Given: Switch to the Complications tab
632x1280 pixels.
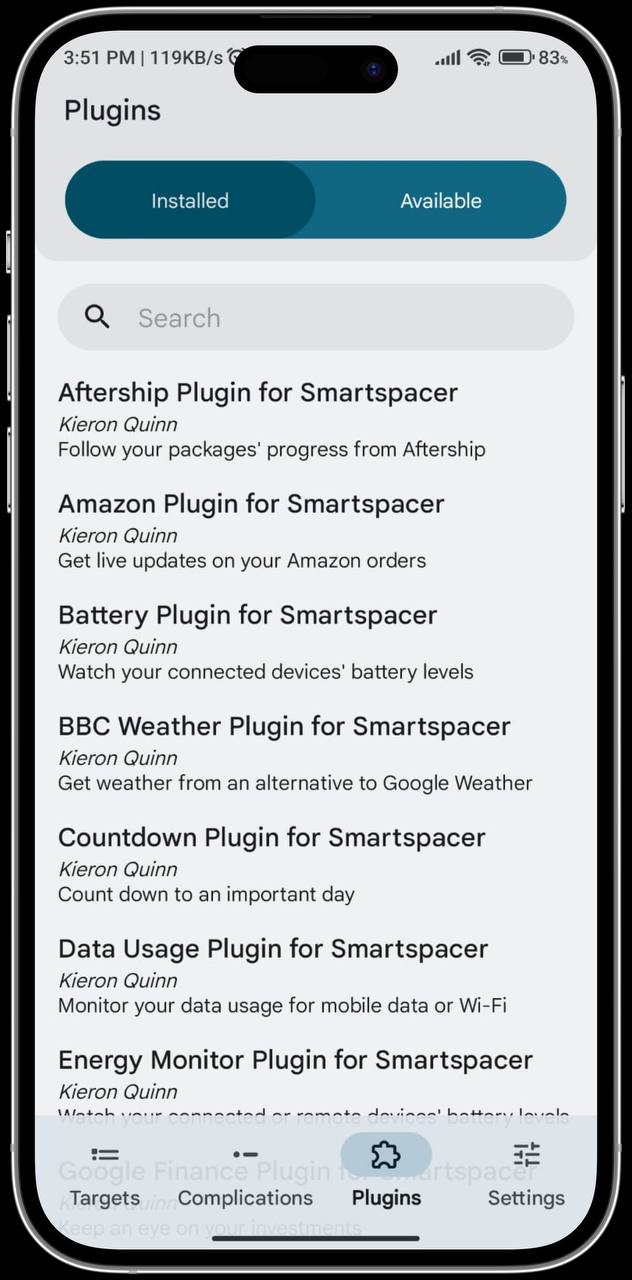Looking at the screenshot, I should (x=245, y=1177).
